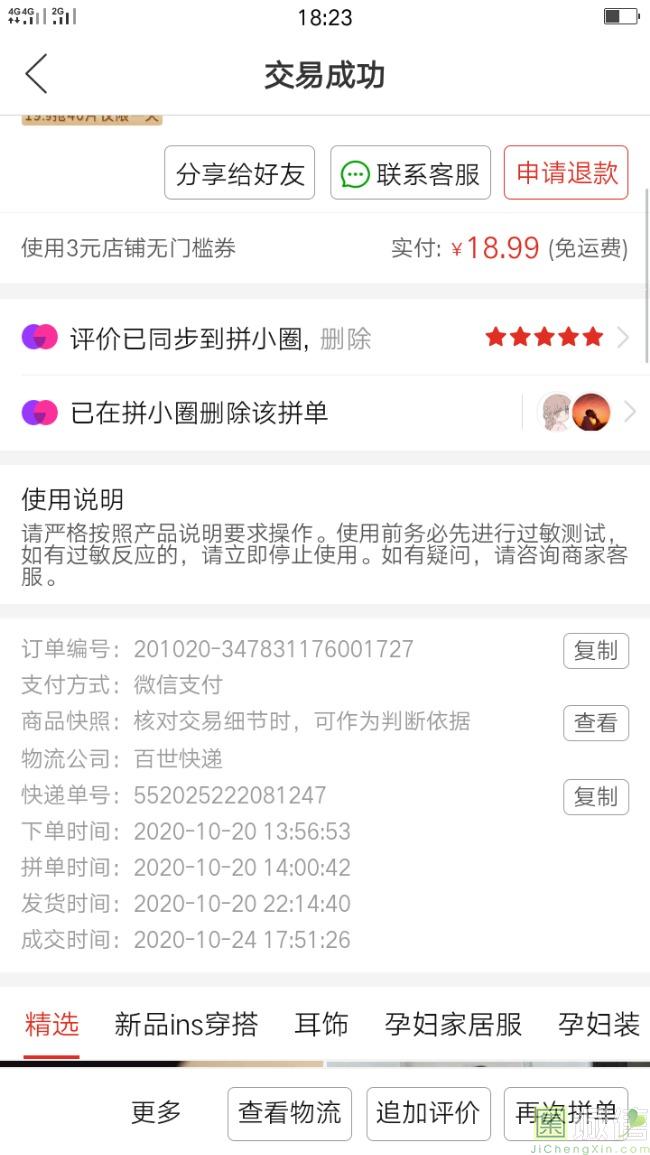Viewport: 650px width, 1155px height.
Task: Go back using the top-left arrow
Action: (37, 75)
